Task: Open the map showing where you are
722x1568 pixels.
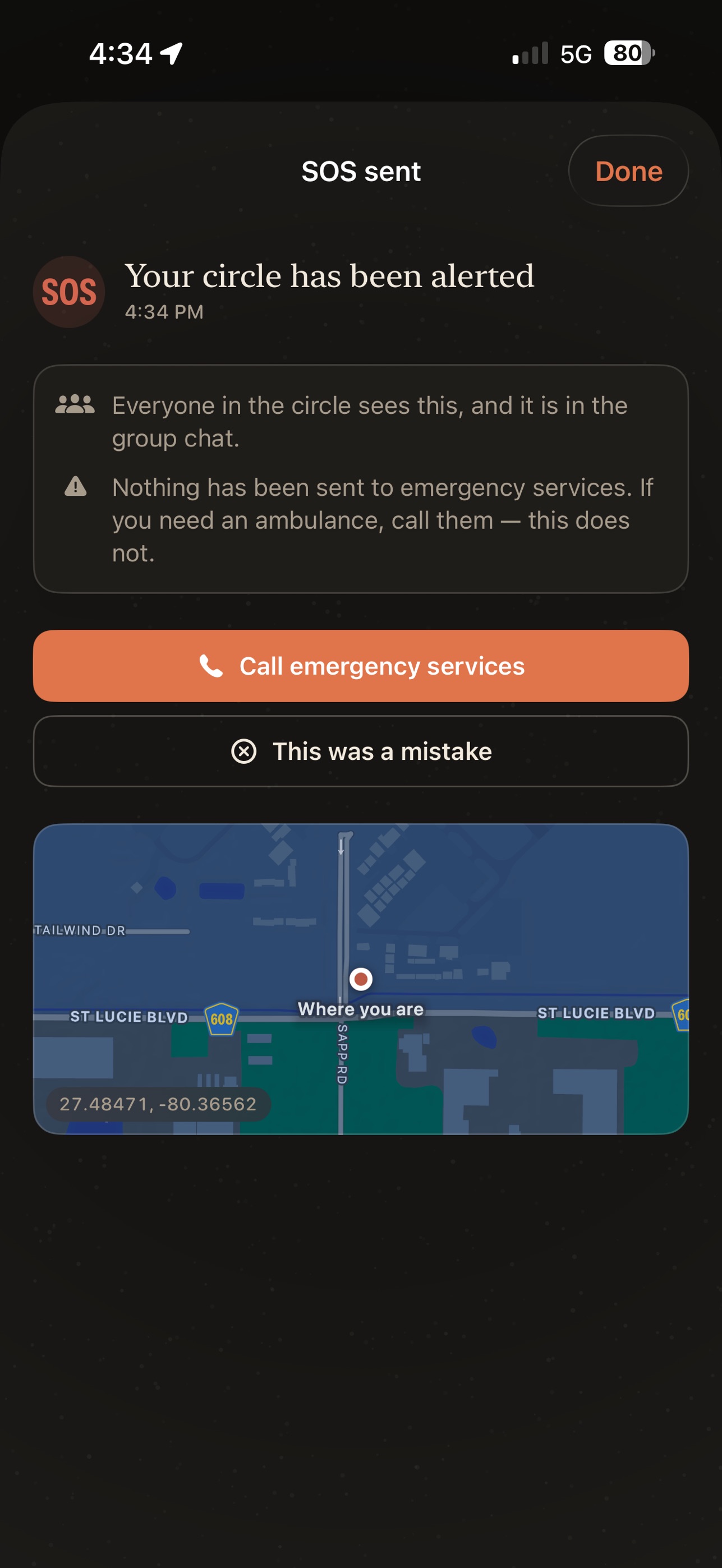Action: (x=361, y=979)
